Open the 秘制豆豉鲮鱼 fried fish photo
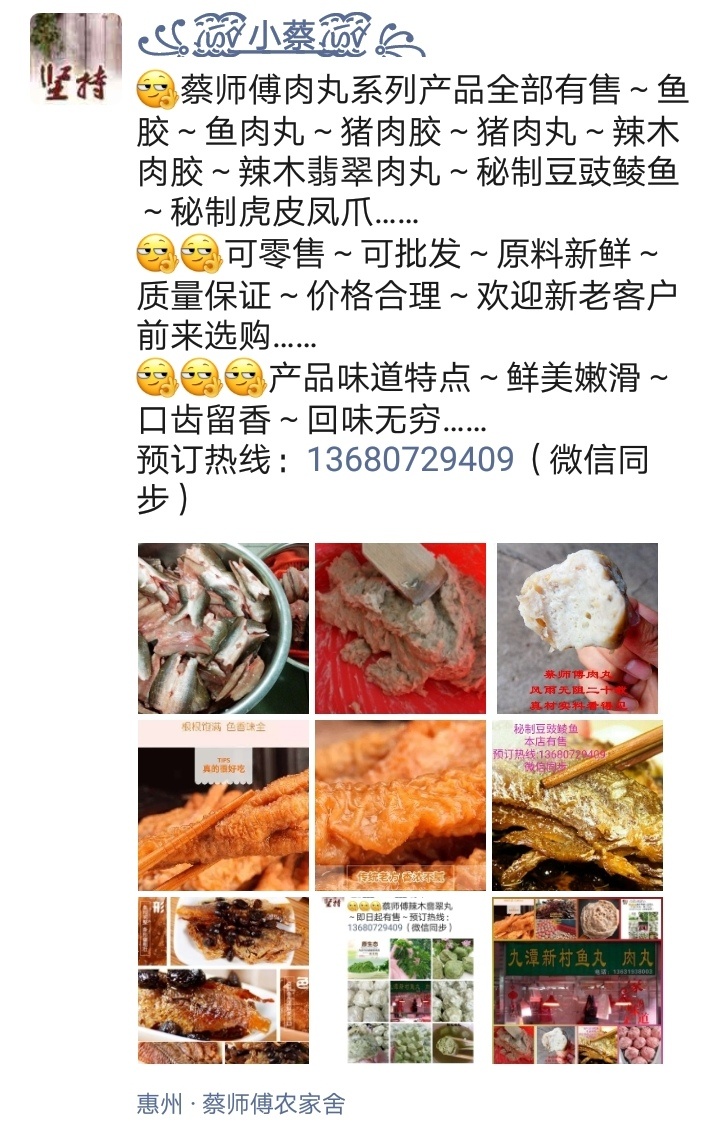 577,805
